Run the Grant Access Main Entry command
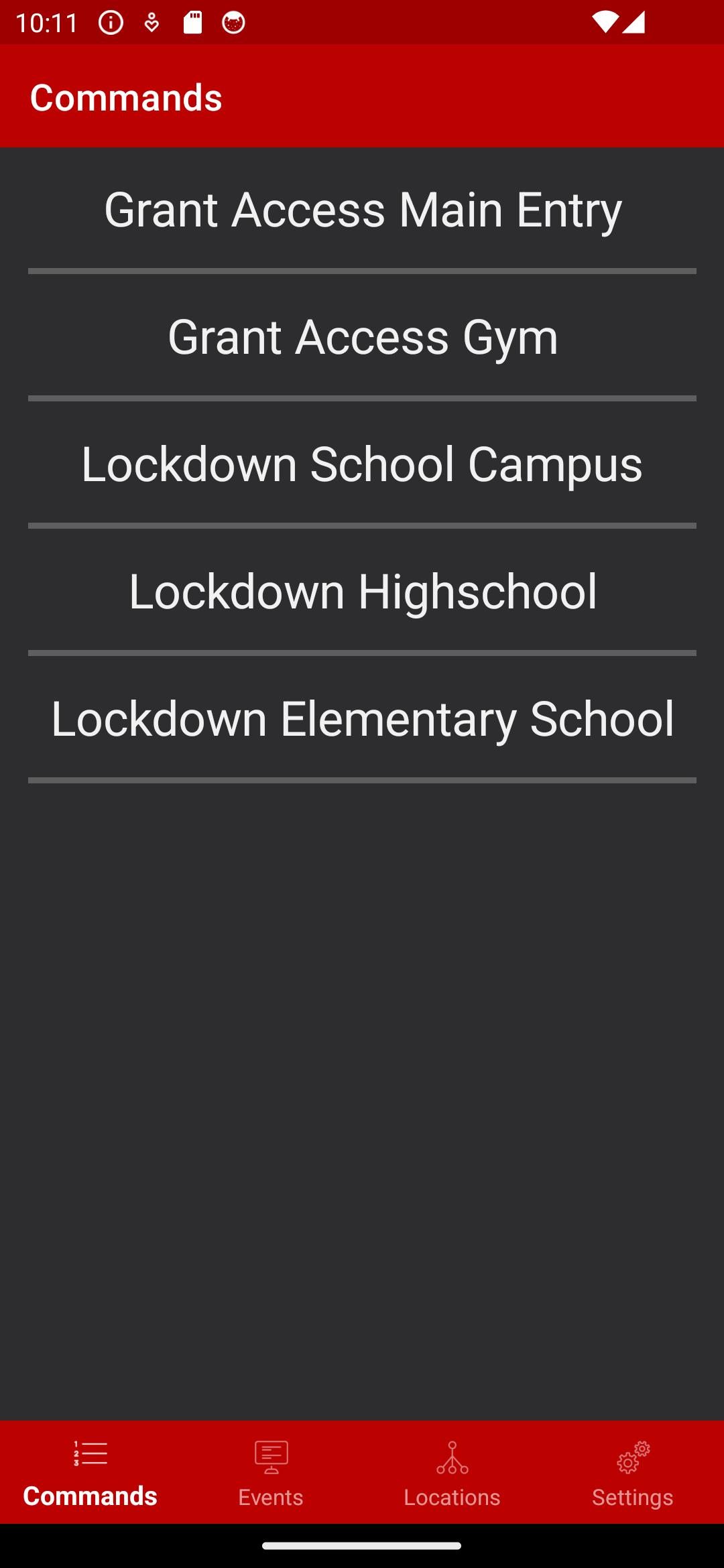Viewport: 724px width, 1568px height. point(362,210)
